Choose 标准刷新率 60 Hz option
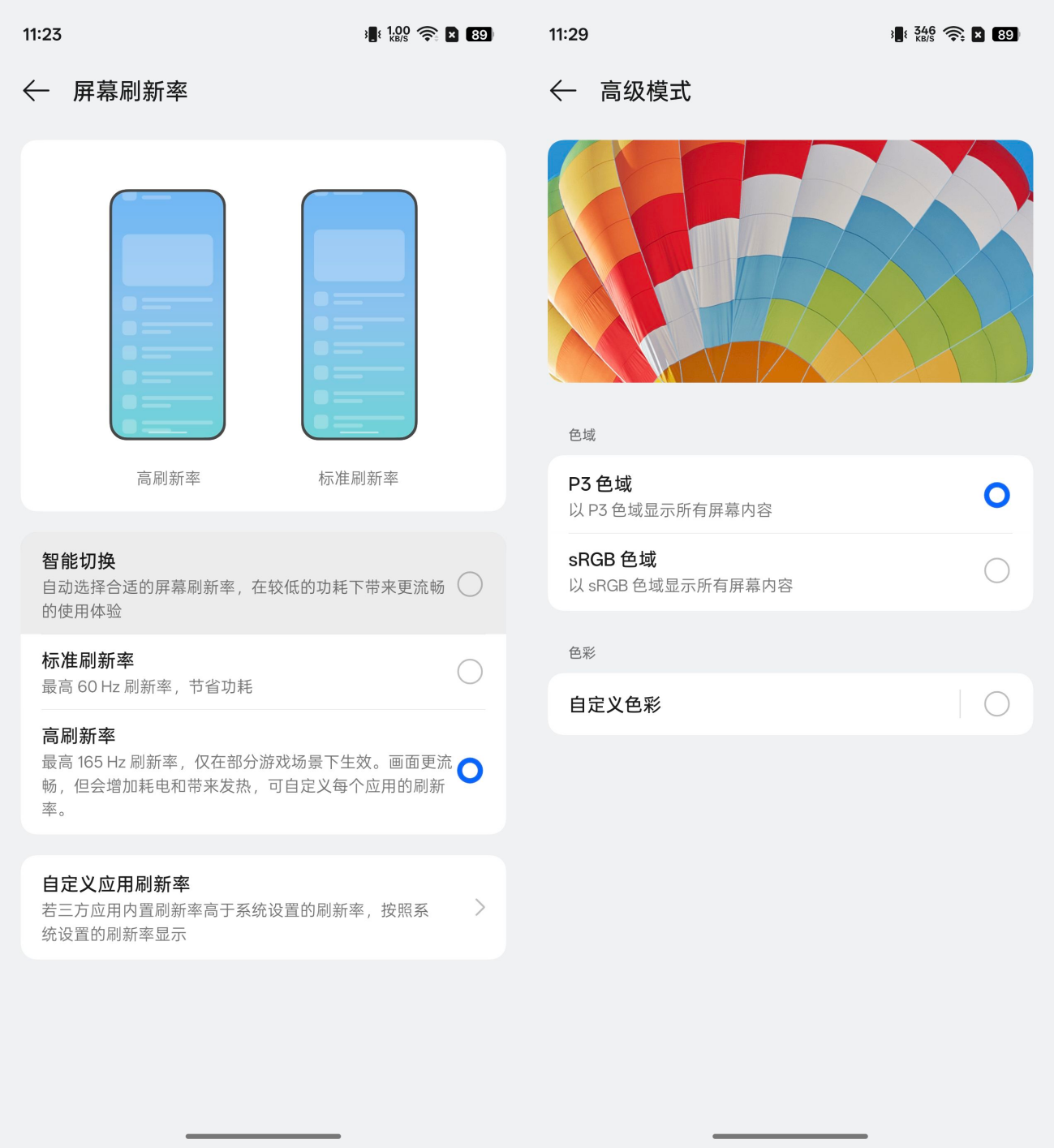This screenshot has width=1054, height=1148. [x=470, y=672]
